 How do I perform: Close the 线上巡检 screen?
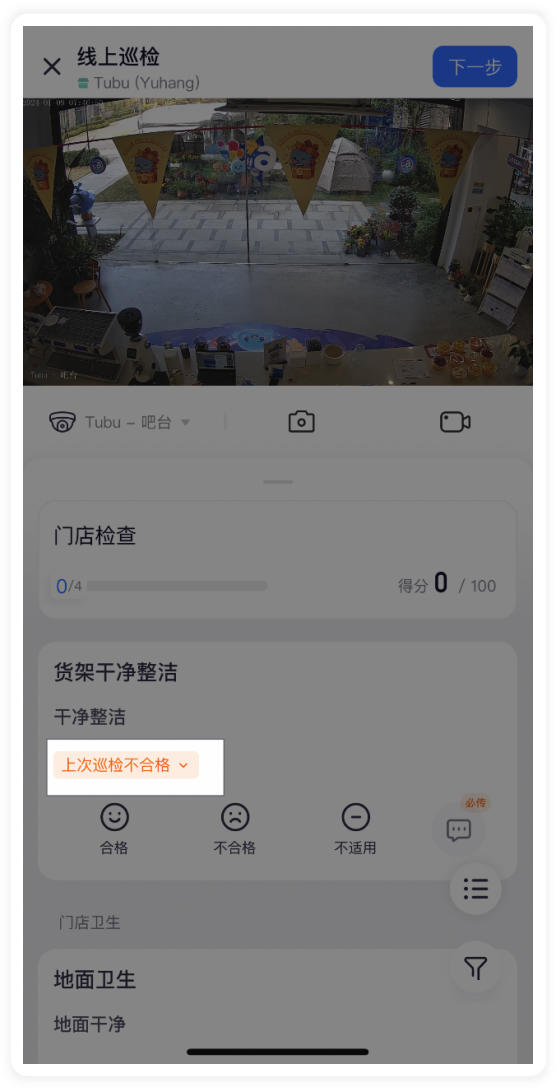pos(52,67)
